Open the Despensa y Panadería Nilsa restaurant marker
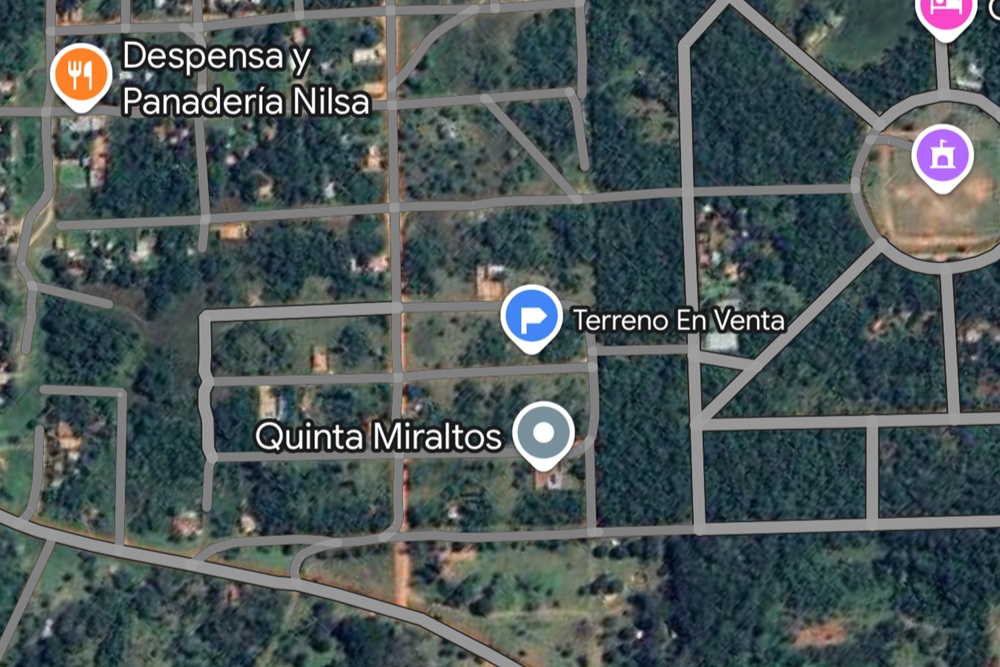Image resolution: width=1000 pixels, height=667 pixels. 82,75
